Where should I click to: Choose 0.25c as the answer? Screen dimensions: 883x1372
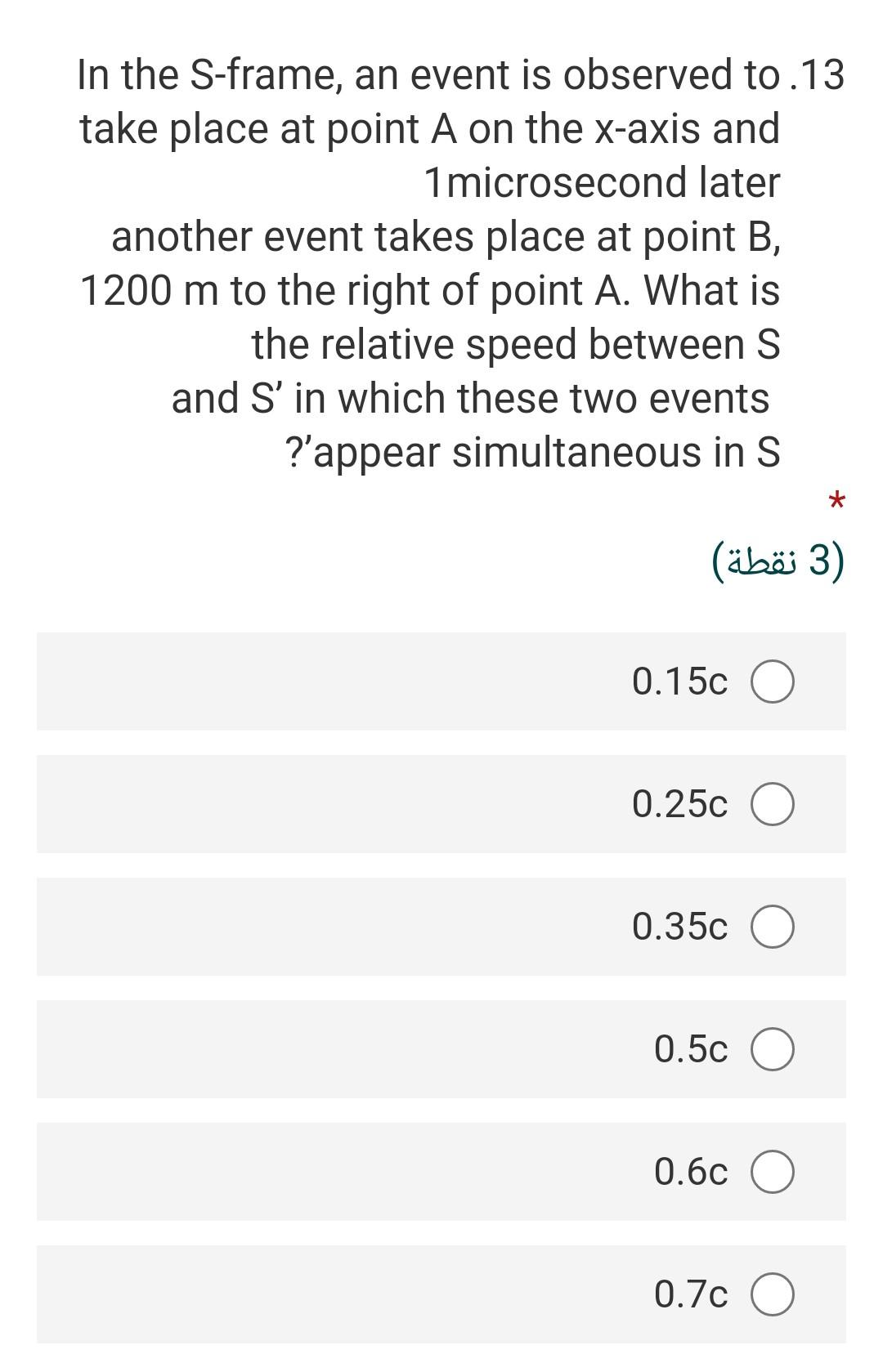772,805
